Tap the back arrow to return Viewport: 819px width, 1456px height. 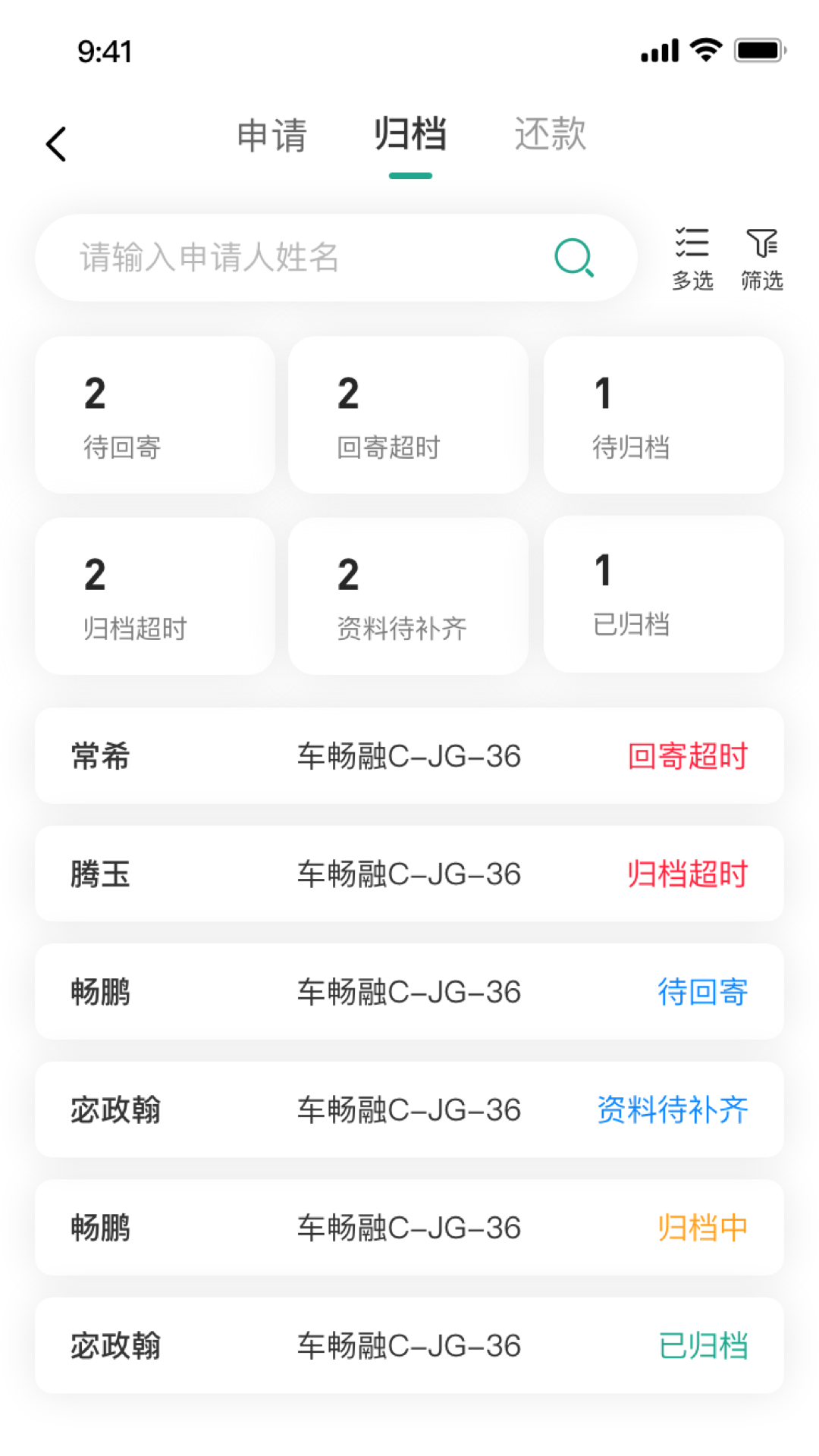click(57, 143)
